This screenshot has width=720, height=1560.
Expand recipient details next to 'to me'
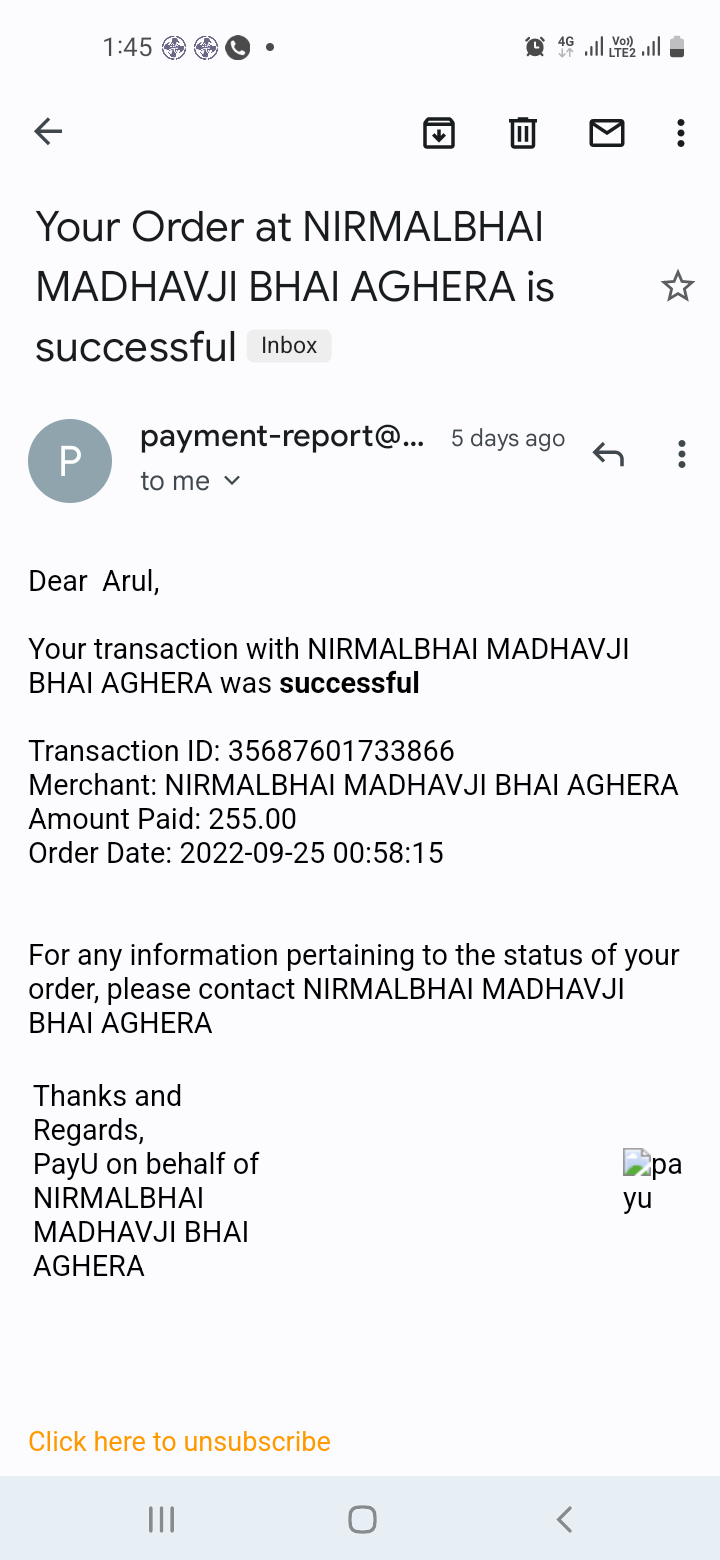coord(232,481)
